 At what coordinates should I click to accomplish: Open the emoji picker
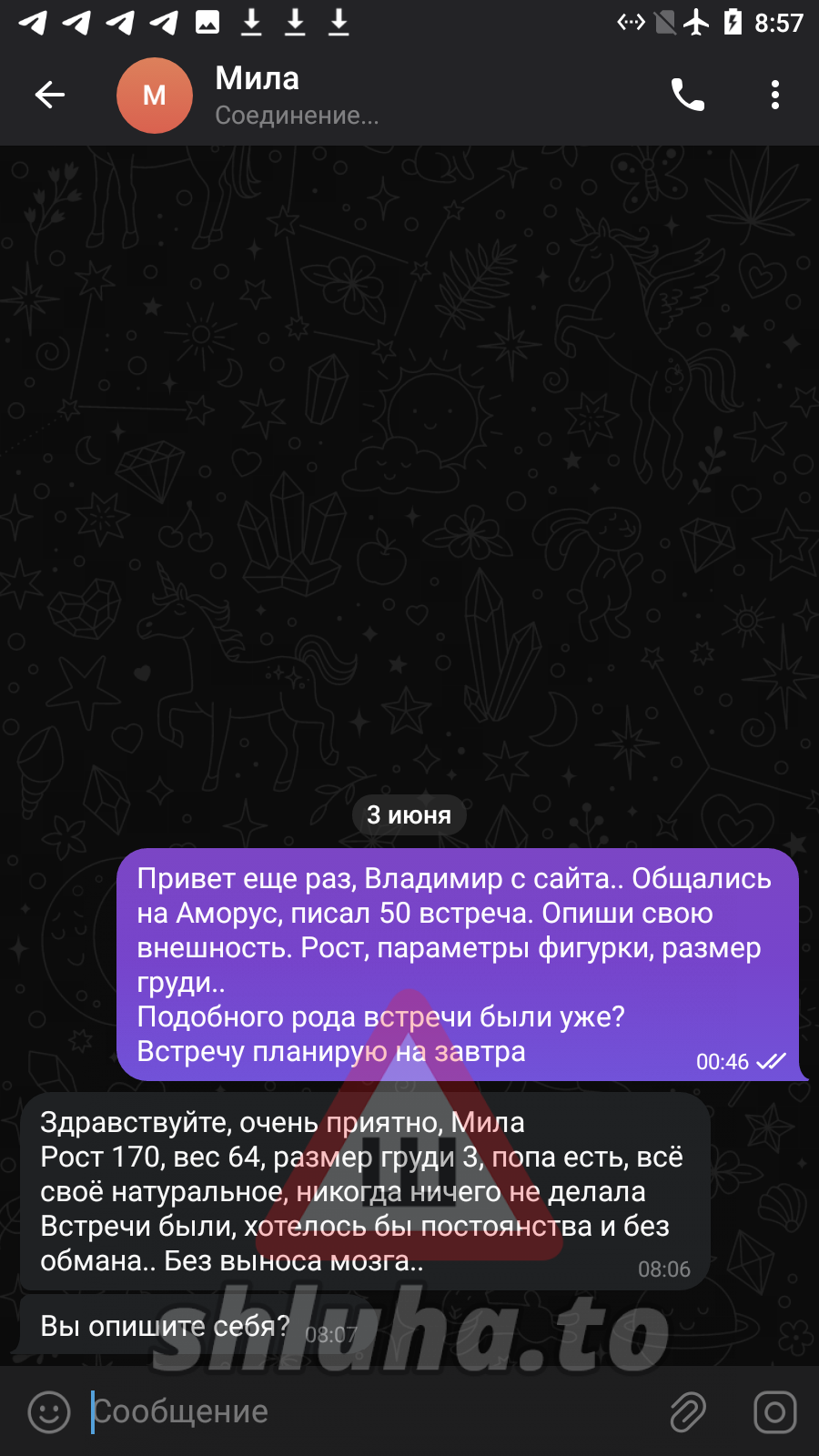click(49, 1411)
